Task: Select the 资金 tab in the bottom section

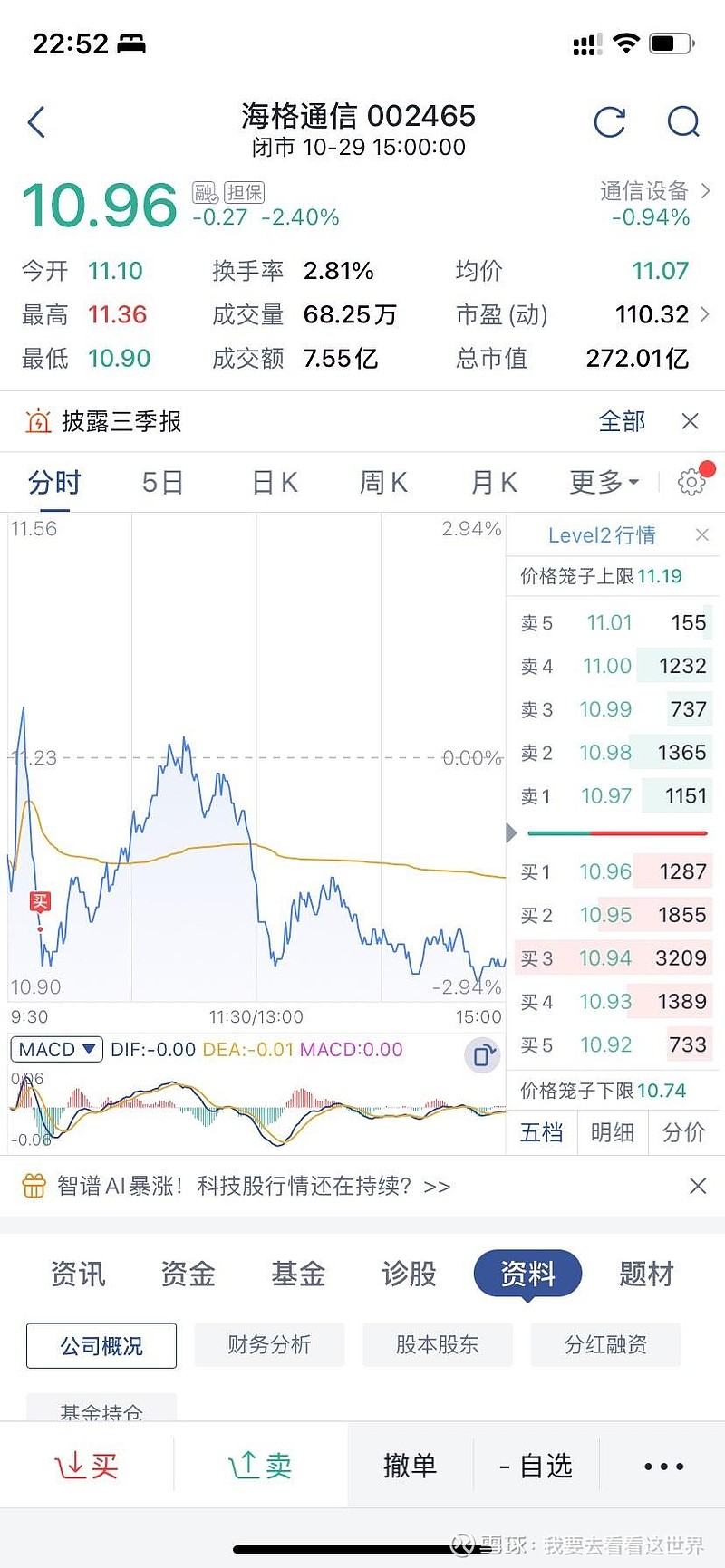Action: click(x=188, y=1274)
